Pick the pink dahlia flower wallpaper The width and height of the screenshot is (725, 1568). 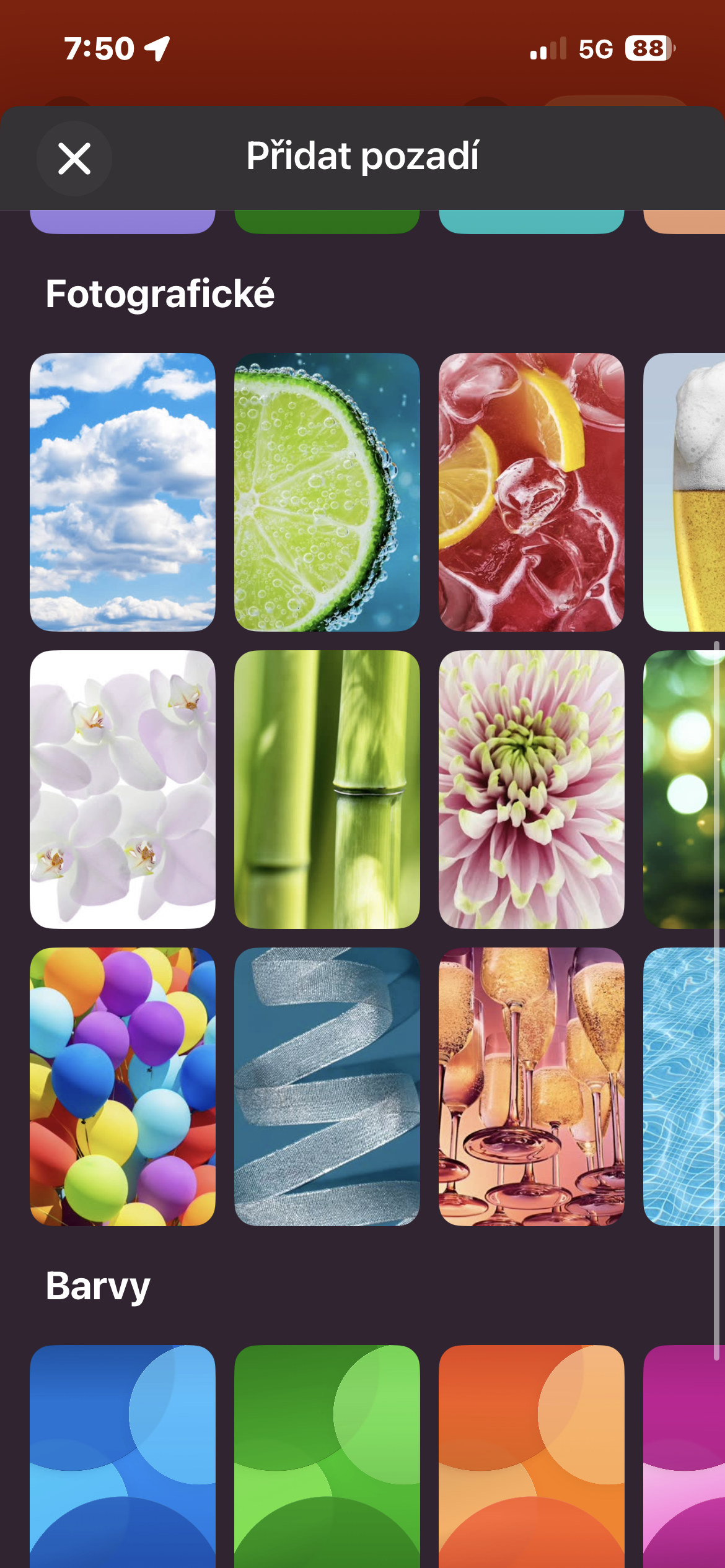(531, 789)
